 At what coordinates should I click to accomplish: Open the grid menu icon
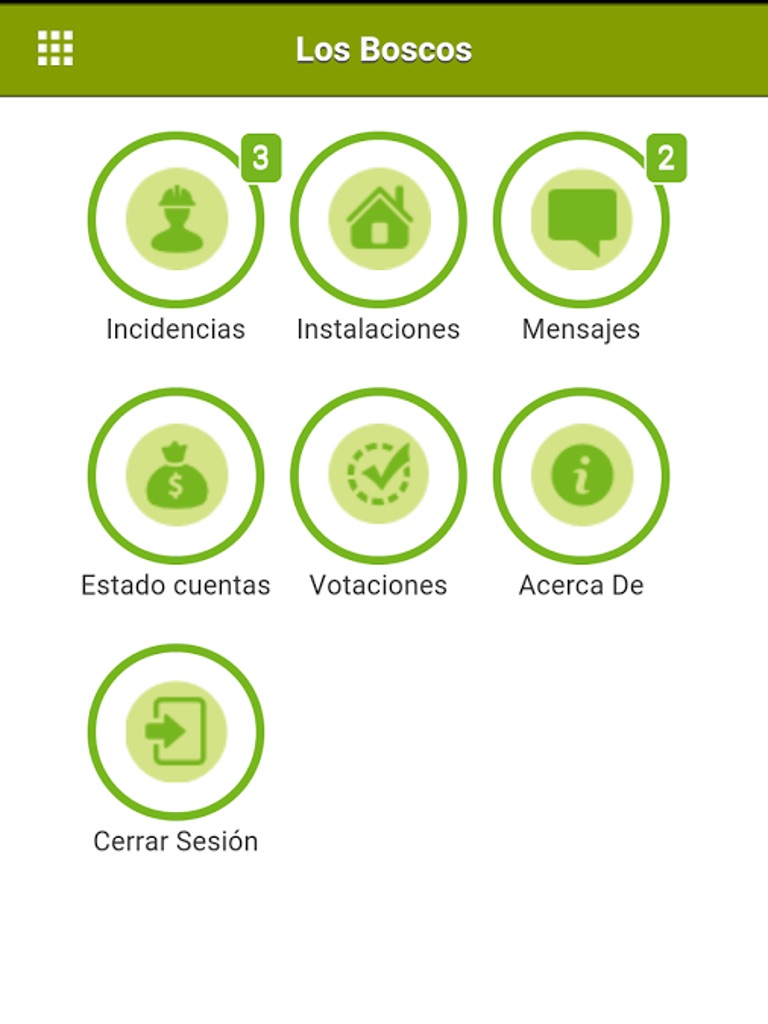[55, 48]
